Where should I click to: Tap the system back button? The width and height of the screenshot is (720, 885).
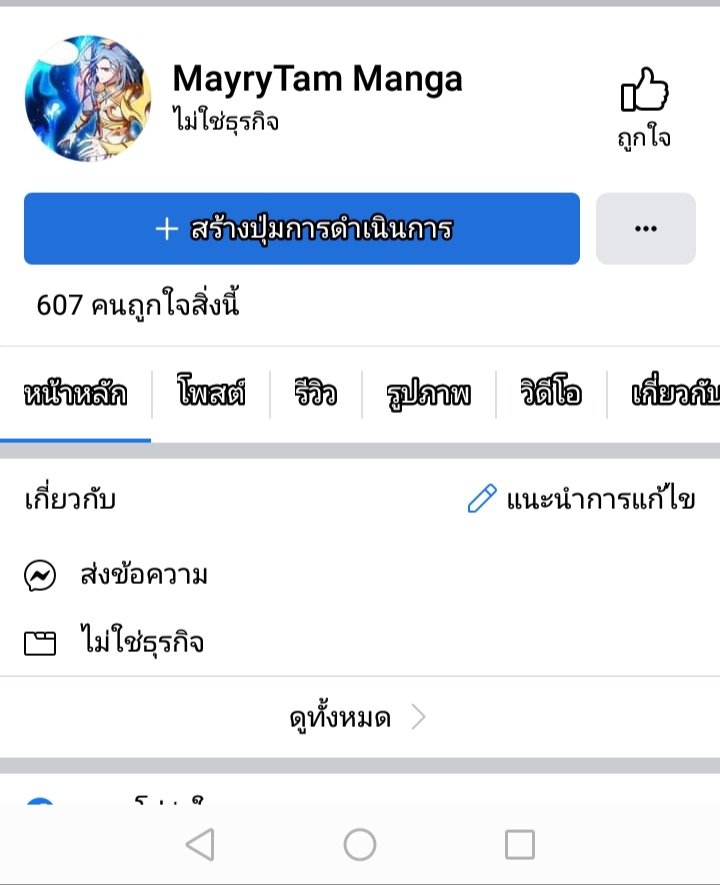201,845
